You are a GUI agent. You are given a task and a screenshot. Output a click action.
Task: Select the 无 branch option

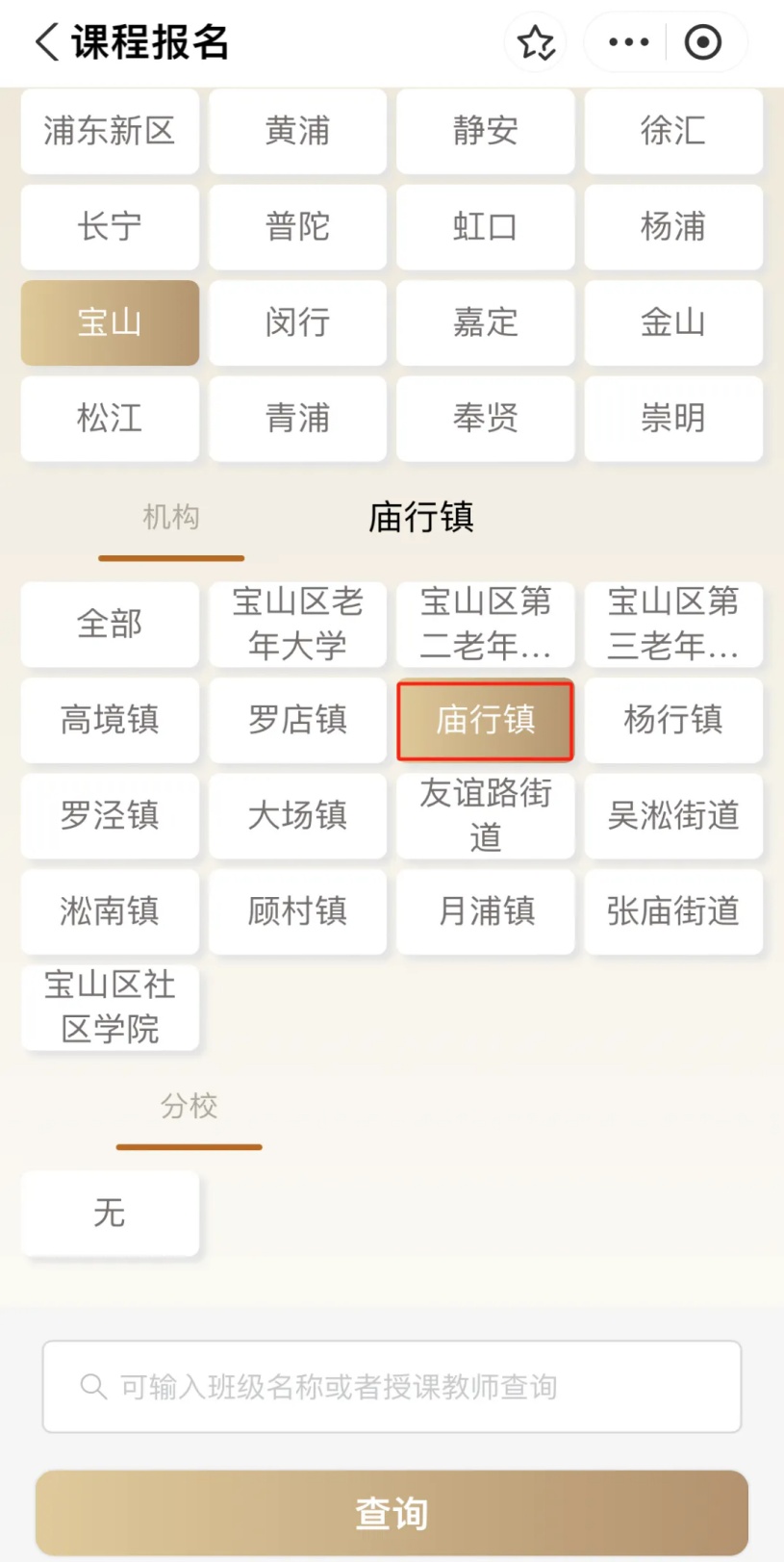pyautogui.click(x=110, y=1213)
